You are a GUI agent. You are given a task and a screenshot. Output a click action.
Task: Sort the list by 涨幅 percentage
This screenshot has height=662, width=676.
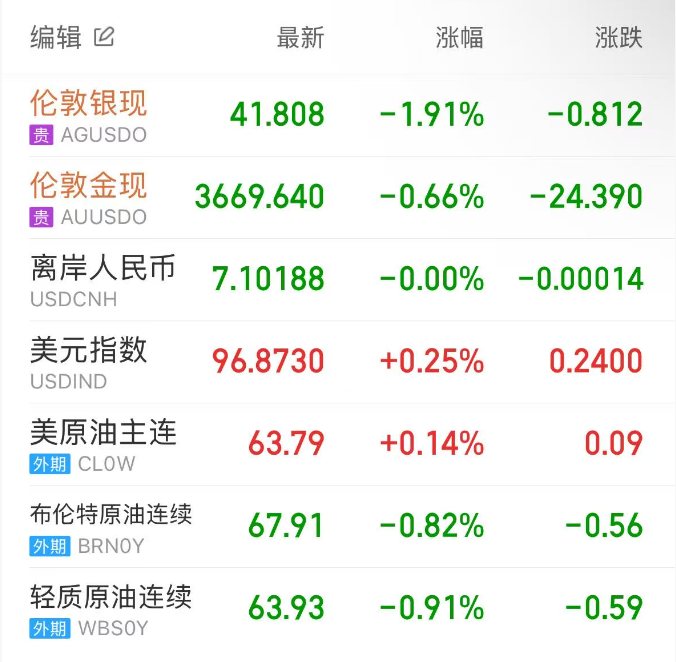[459, 38]
